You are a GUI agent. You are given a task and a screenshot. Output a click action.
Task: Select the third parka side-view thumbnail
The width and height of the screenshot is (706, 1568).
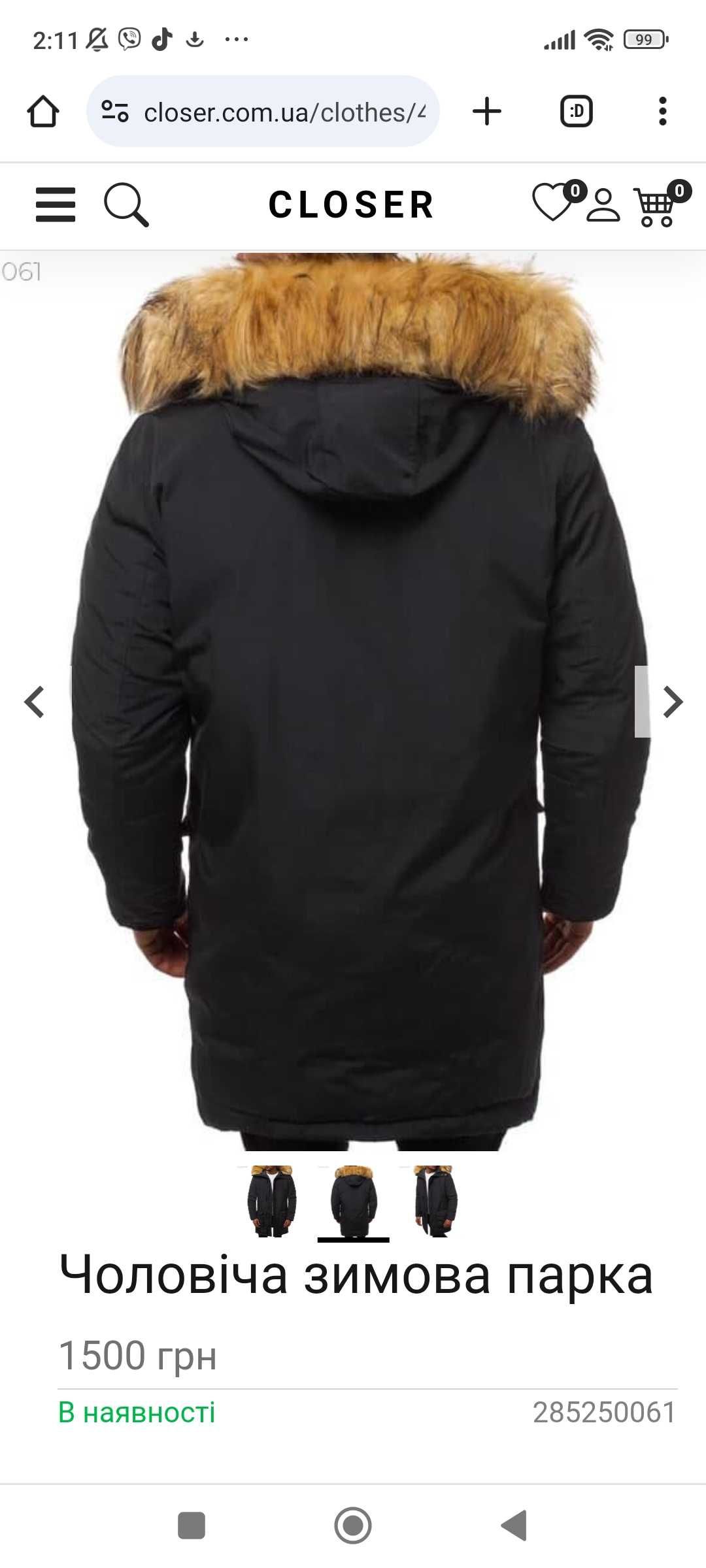[x=434, y=1201]
